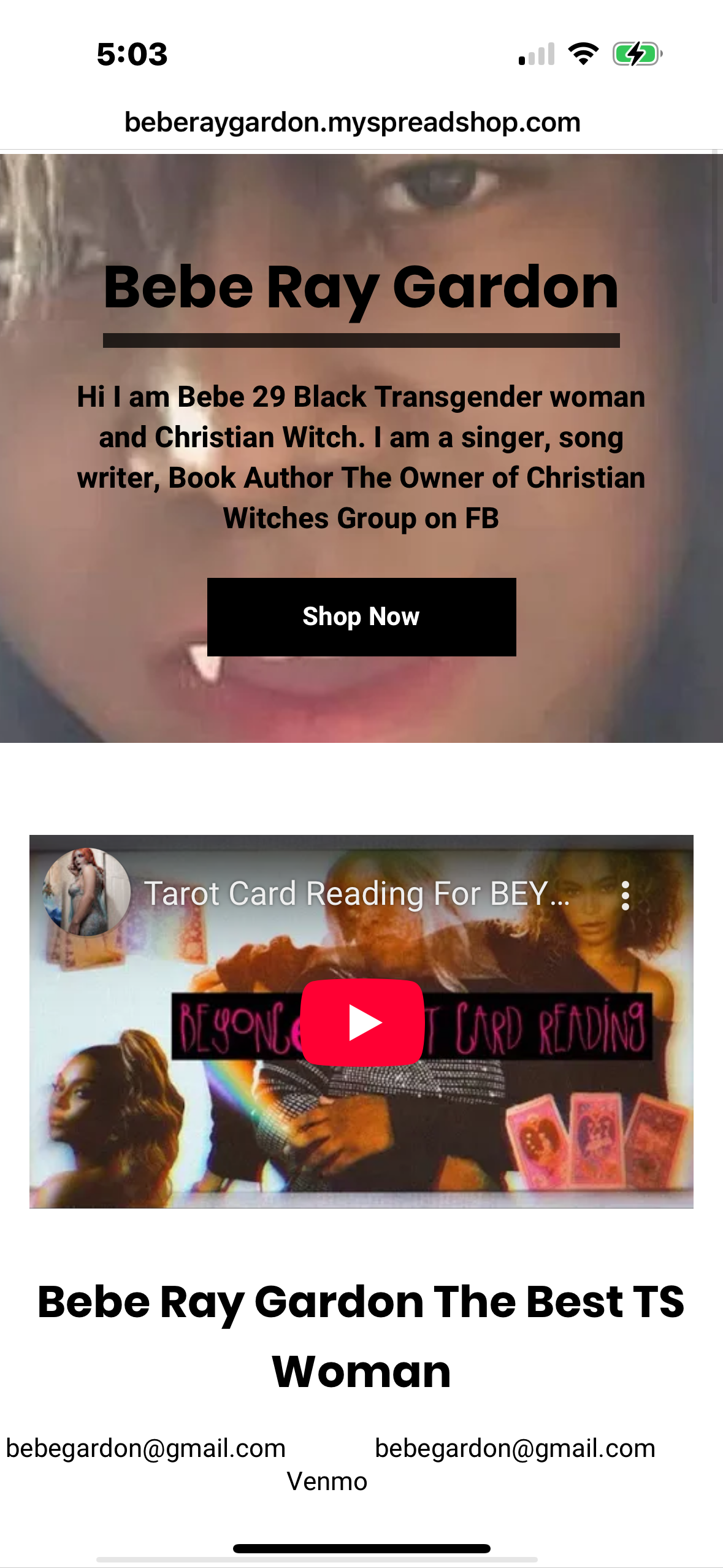Open the video's three-dot options menu
Image resolution: width=723 pixels, height=1568 pixels.
625,895
